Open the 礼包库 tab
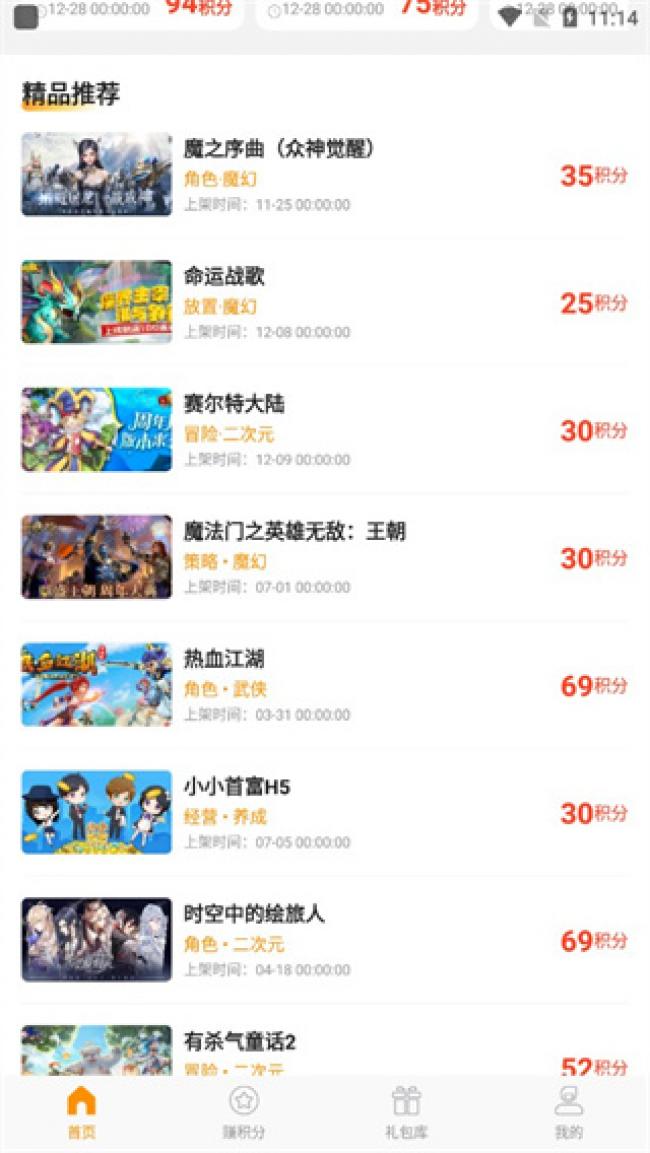The height and width of the screenshot is (1153, 650). [406, 1112]
